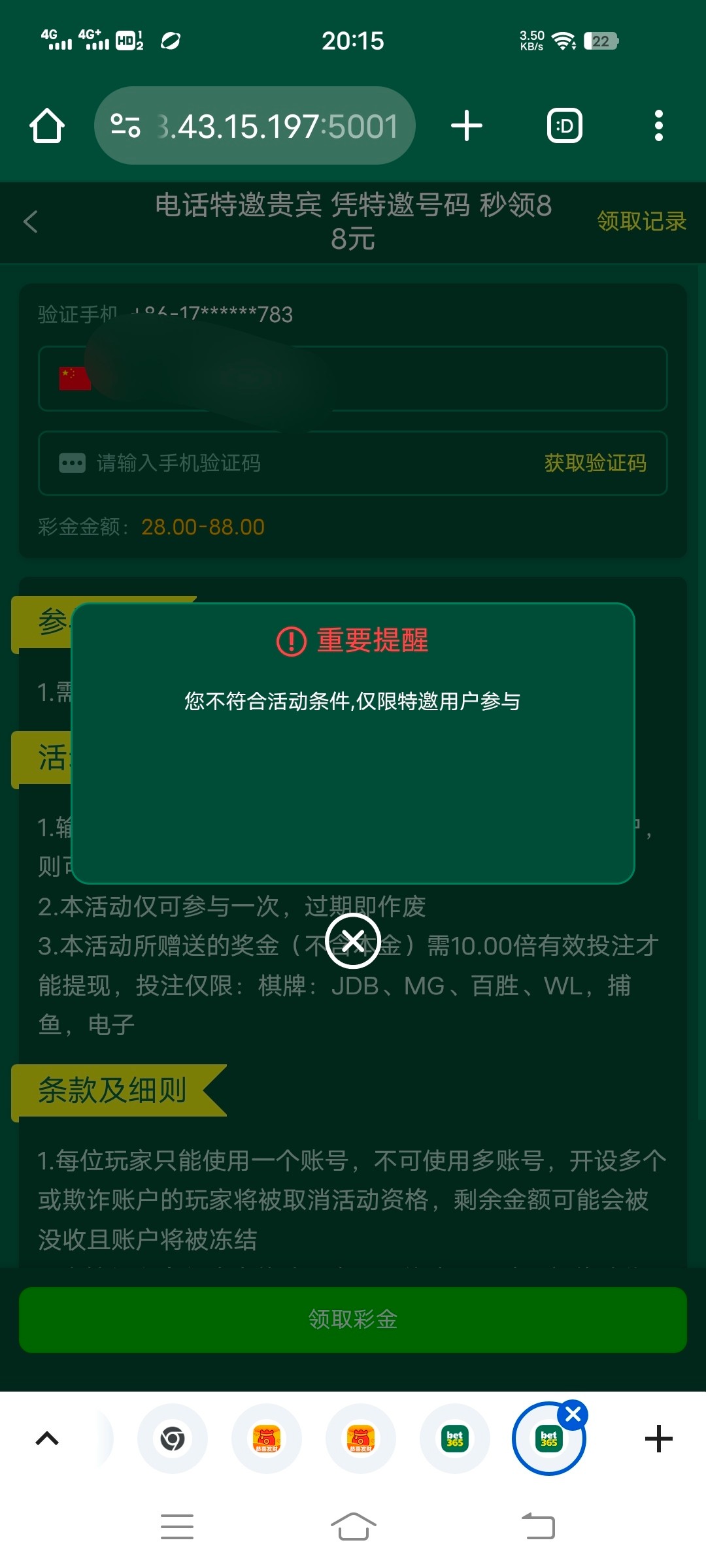Tap the system home button

point(353,1527)
